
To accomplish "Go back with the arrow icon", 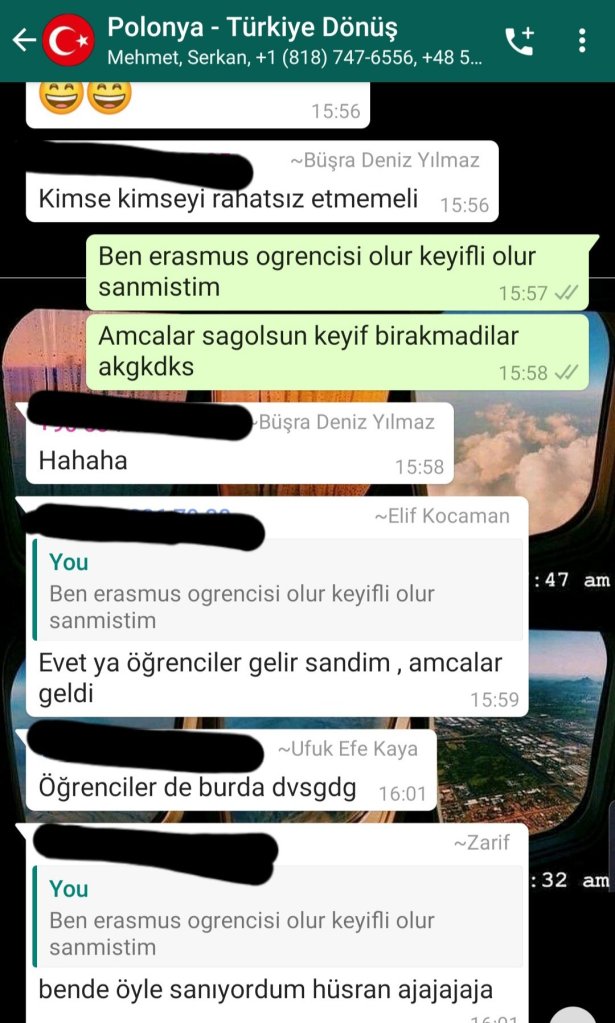I will (23, 41).
